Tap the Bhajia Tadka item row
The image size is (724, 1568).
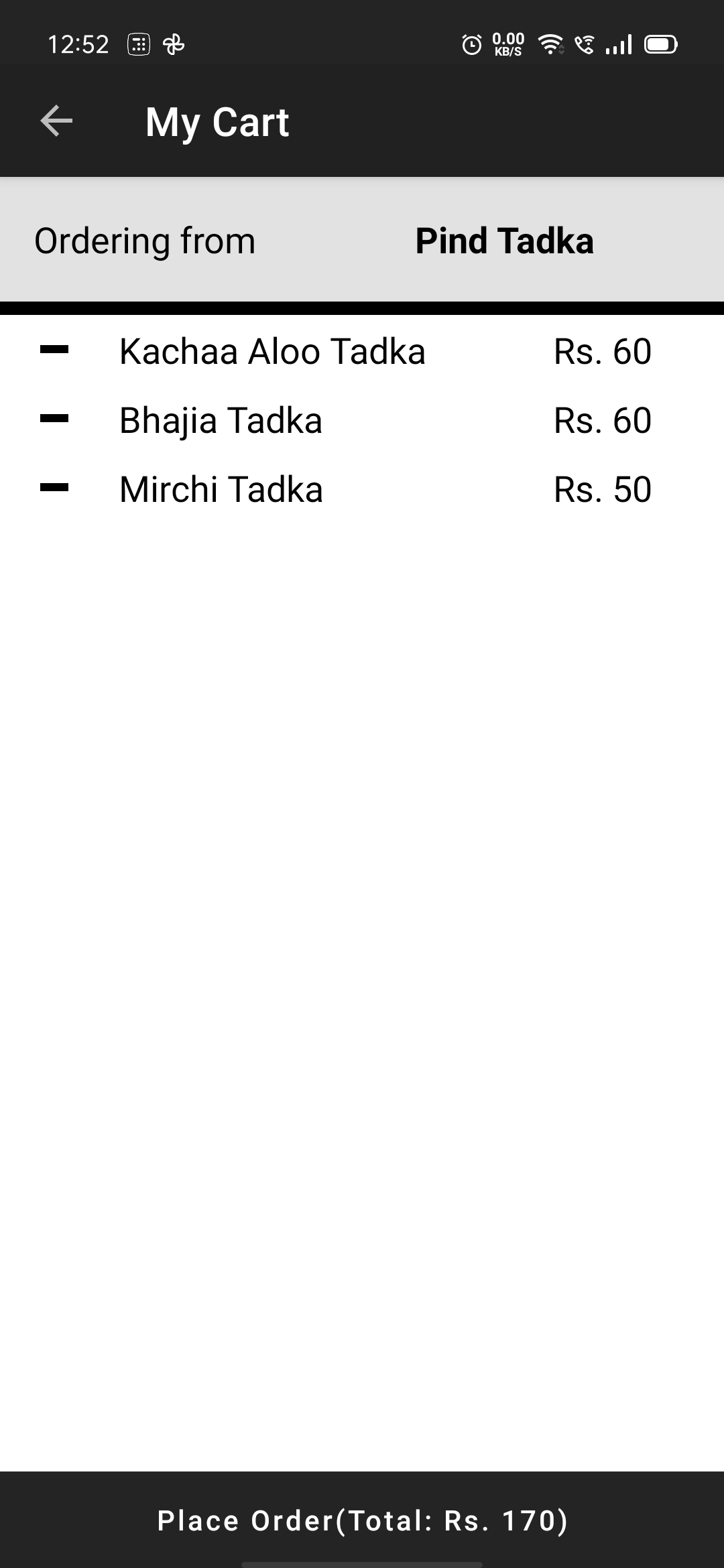click(x=221, y=420)
